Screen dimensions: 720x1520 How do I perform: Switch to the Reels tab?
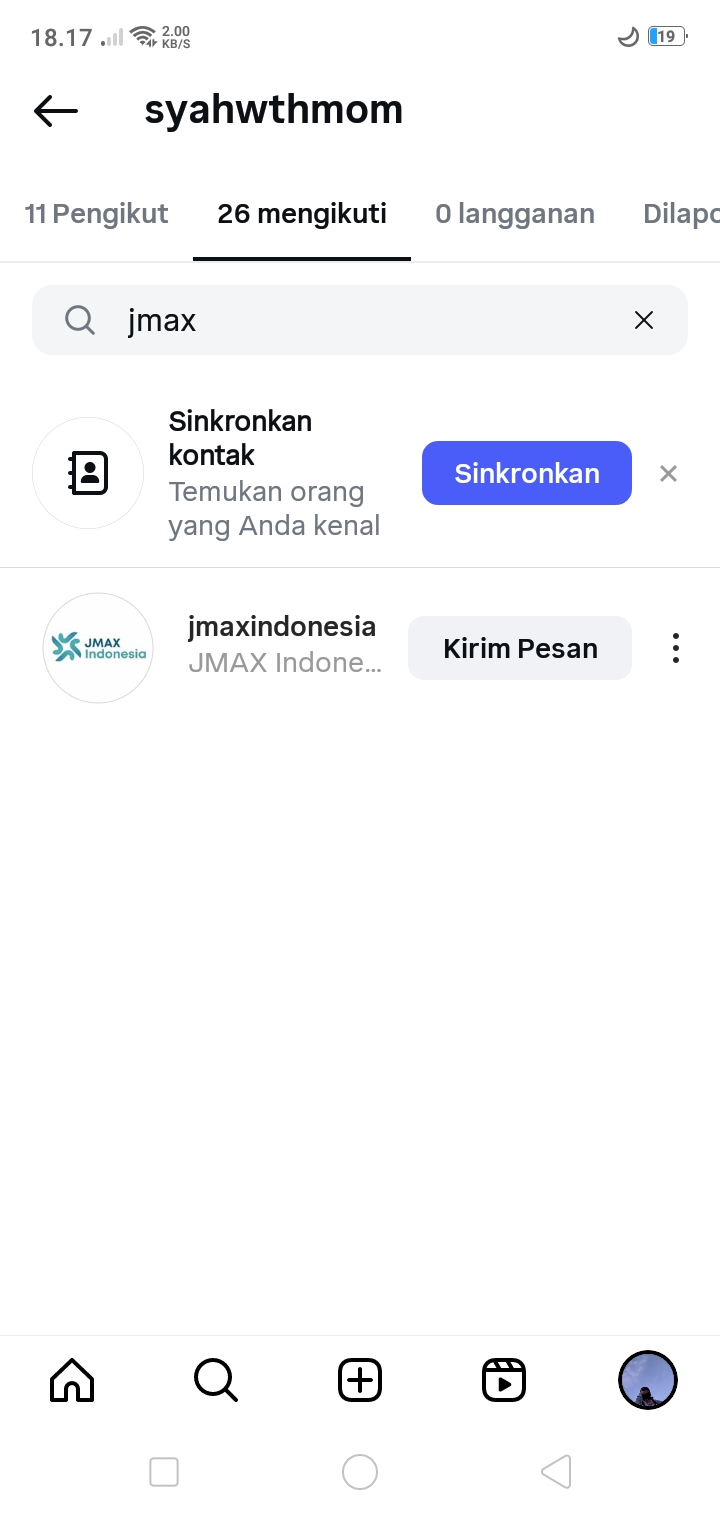click(x=504, y=1381)
